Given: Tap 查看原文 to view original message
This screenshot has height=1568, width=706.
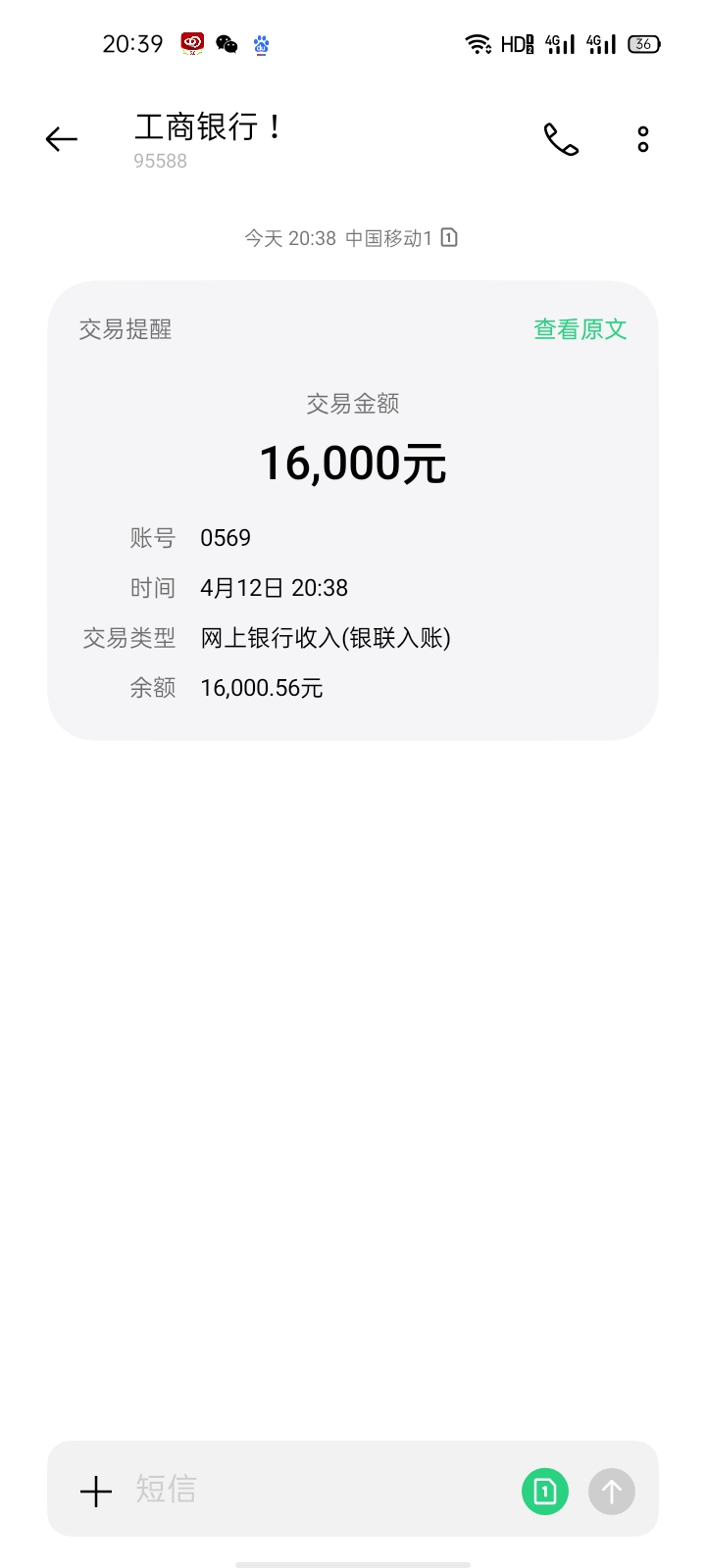Looking at the screenshot, I should 580,329.
